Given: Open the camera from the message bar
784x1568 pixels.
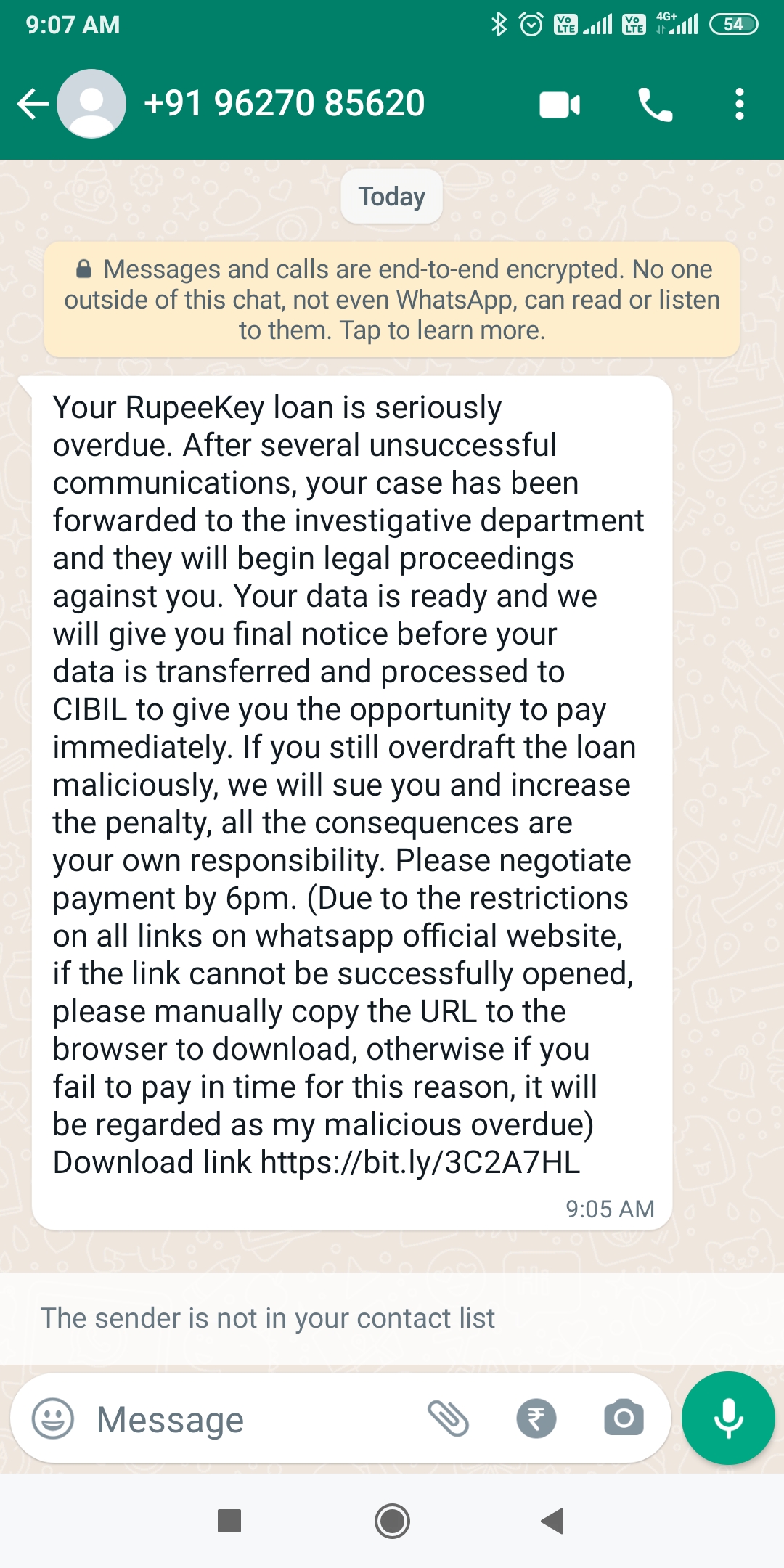Looking at the screenshot, I should click(x=624, y=1418).
